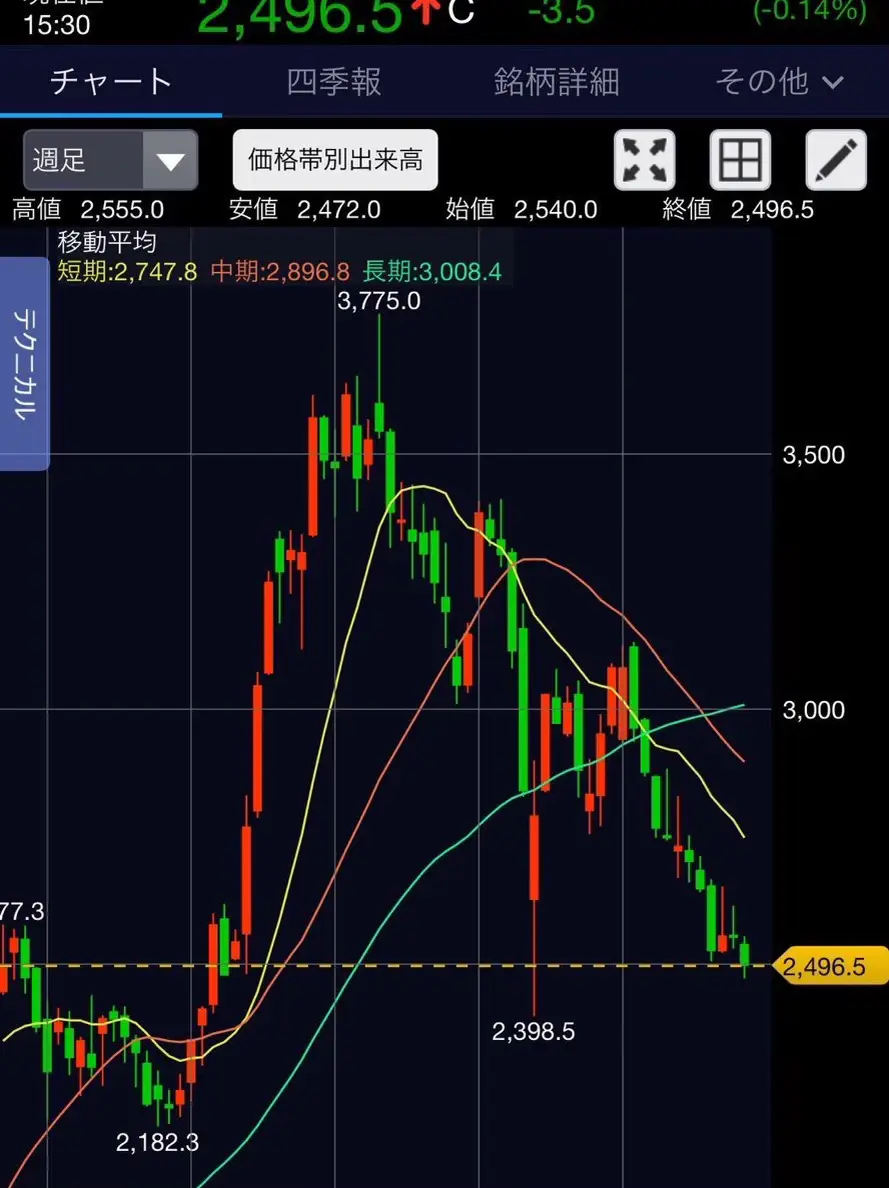
Task: Expand the その他 menu
Action: coord(779,82)
